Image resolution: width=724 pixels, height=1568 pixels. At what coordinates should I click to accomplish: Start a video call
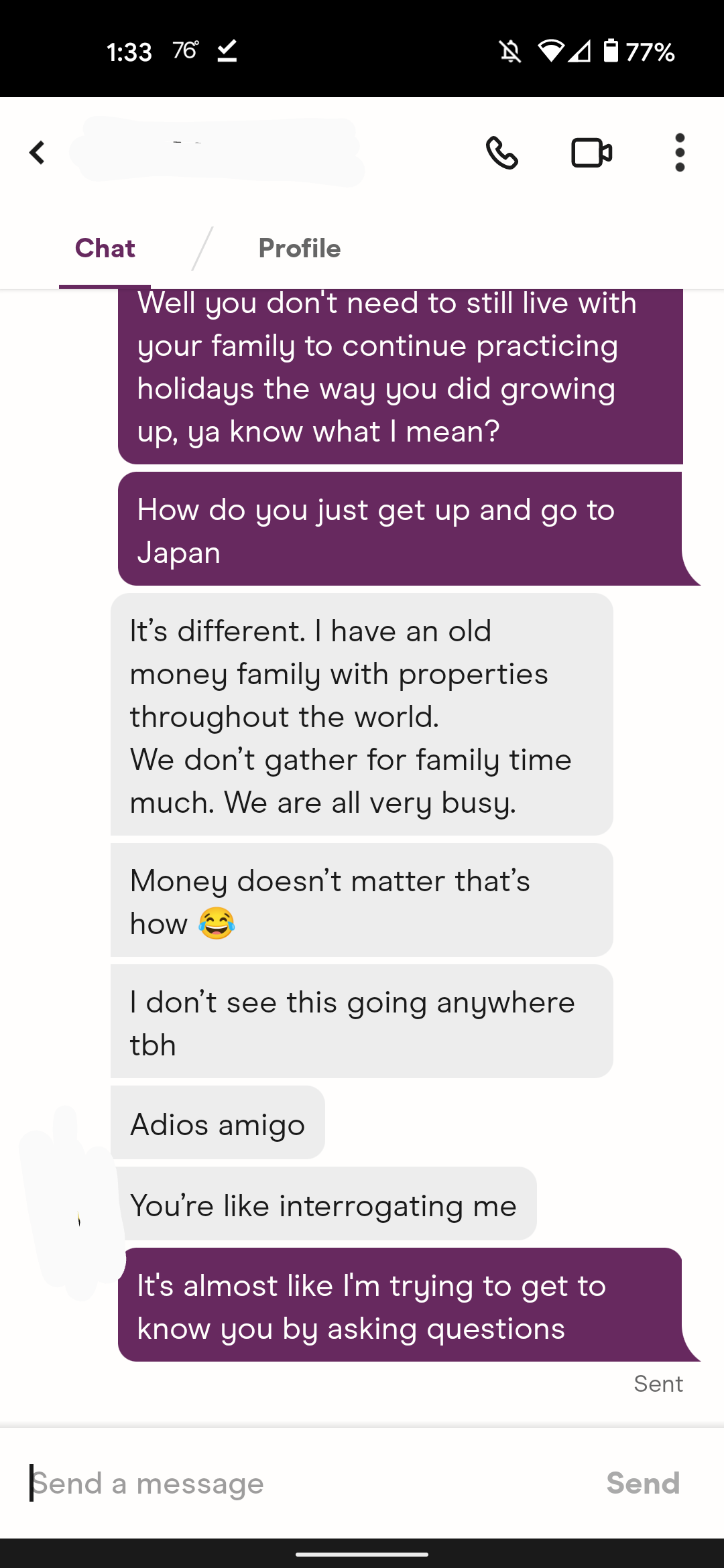[x=591, y=153]
